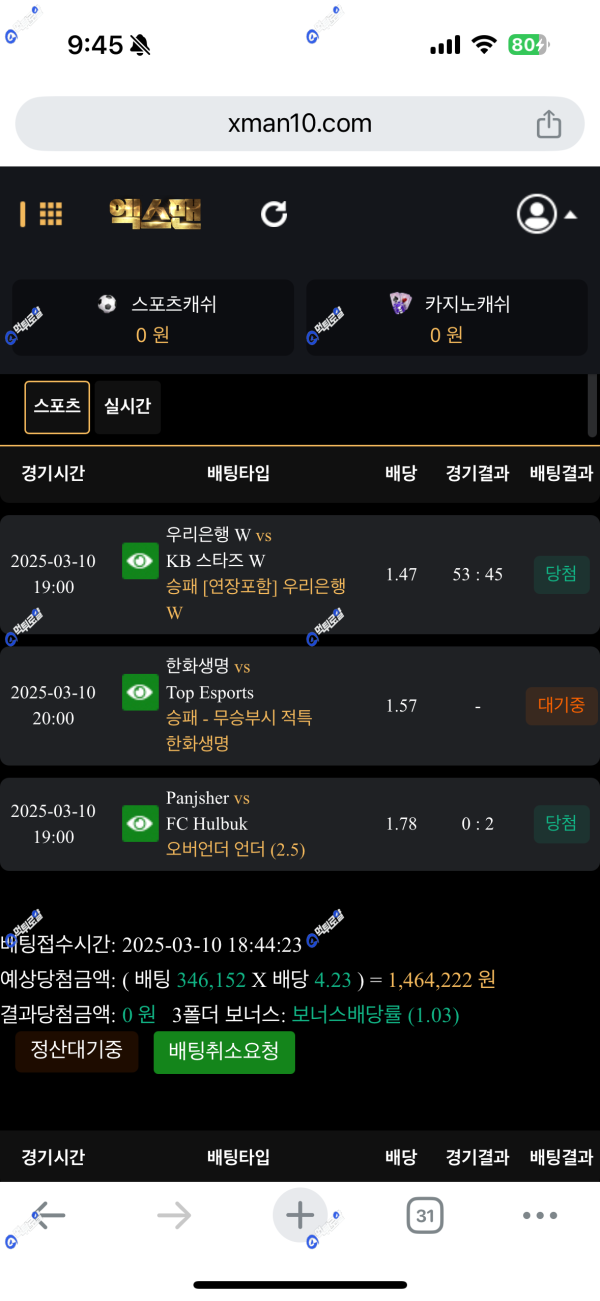Tap the refresh icon in header

pyautogui.click(x=274, y=214)
